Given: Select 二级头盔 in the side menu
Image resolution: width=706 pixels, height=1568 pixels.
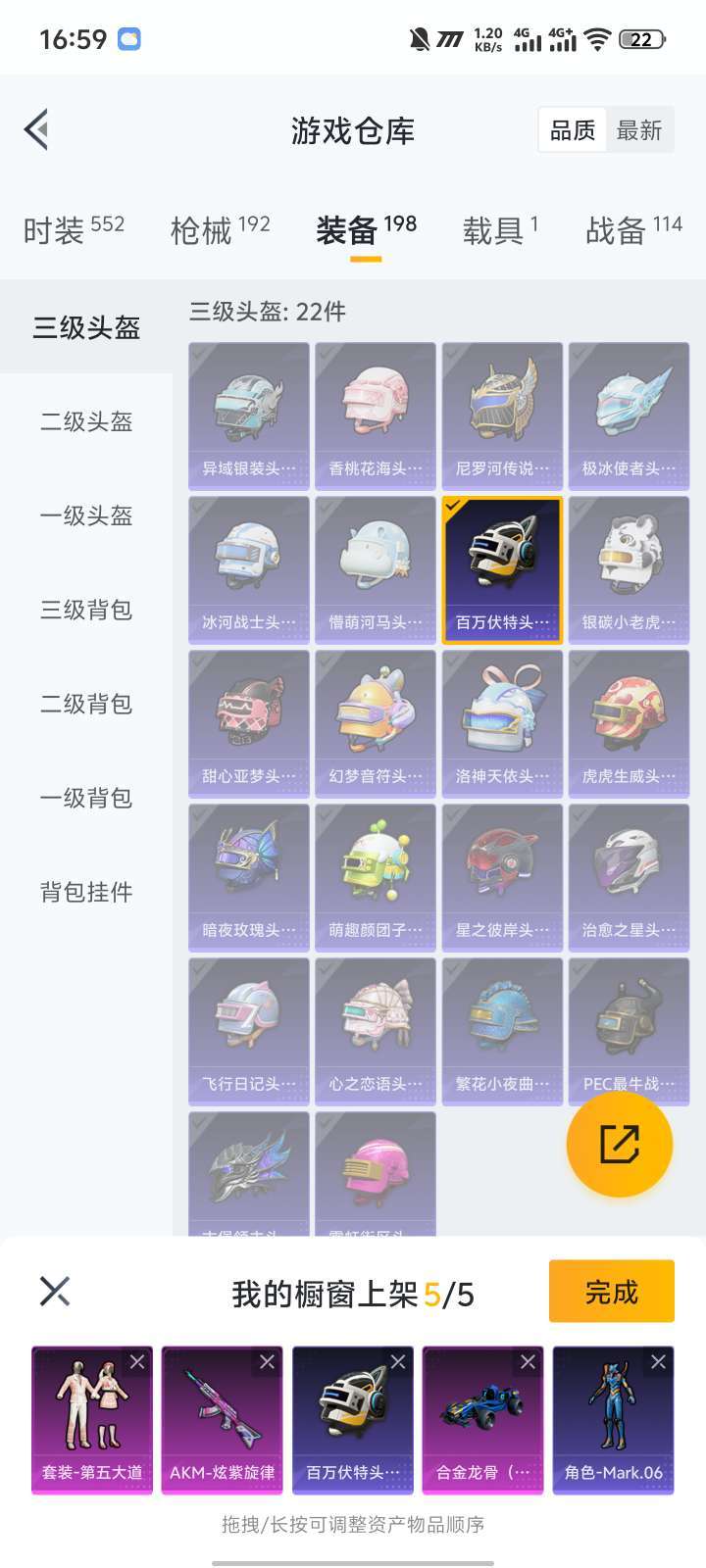Looking at the screenshot, I should pos(86,421).
